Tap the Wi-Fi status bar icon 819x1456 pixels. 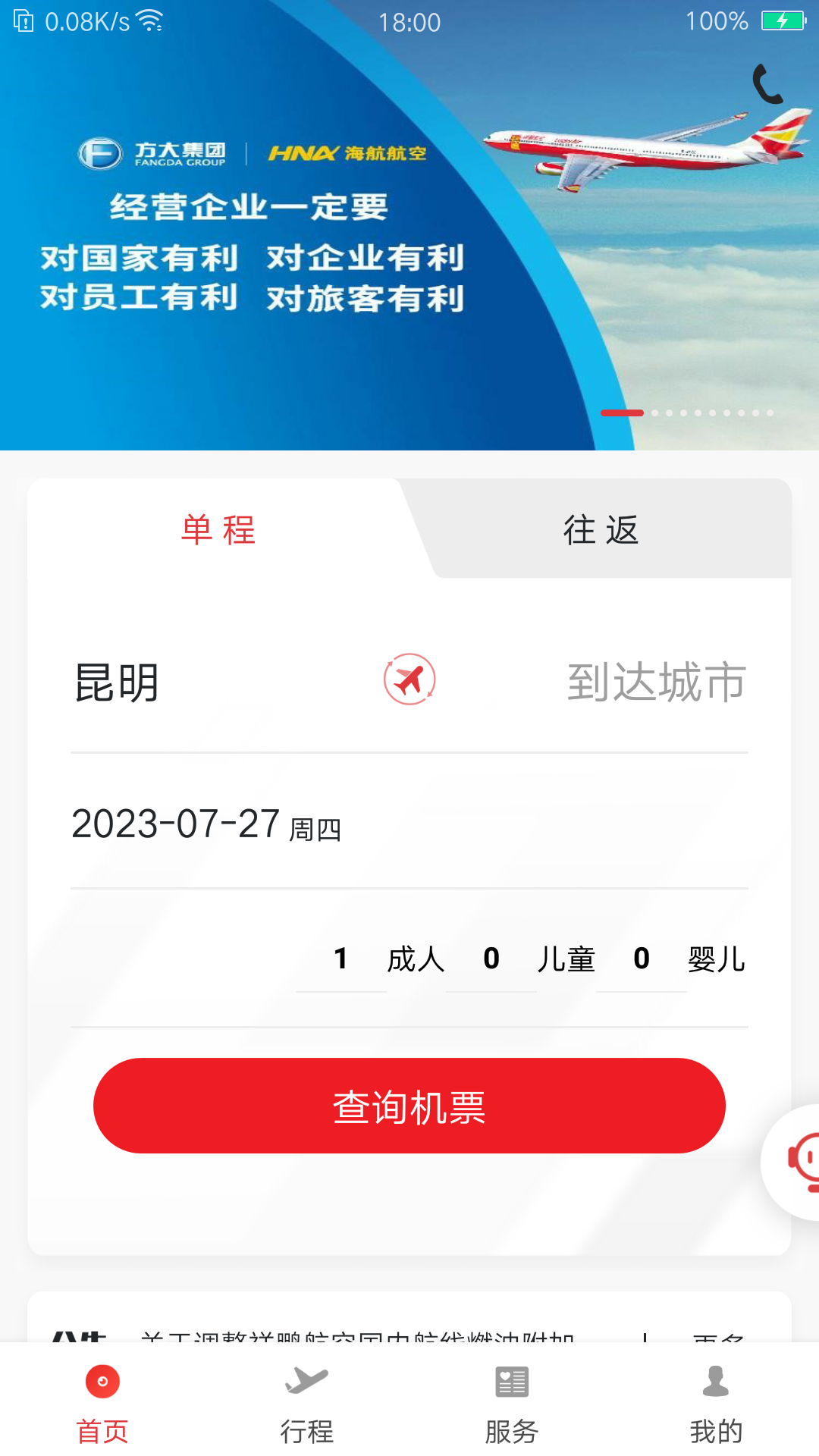tap(149, 21)
